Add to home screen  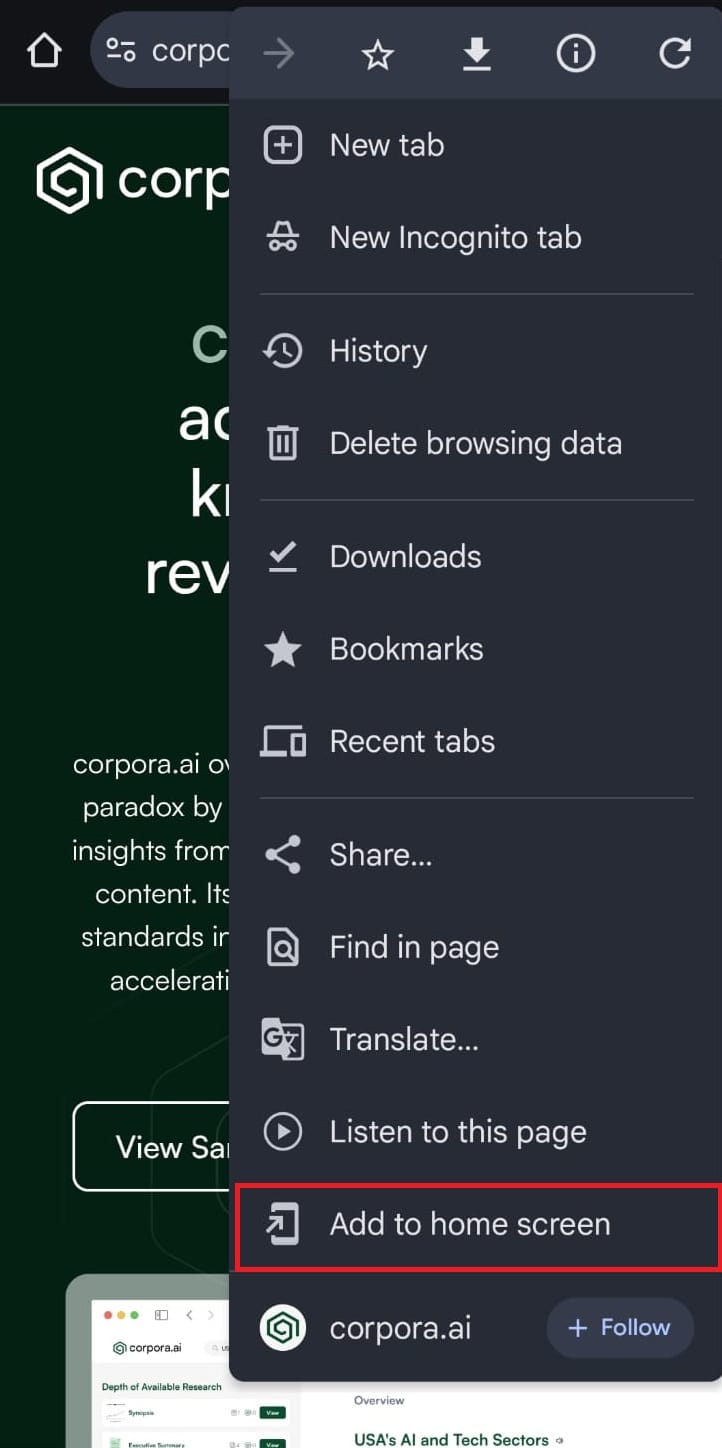click(x=470, y=1225)
